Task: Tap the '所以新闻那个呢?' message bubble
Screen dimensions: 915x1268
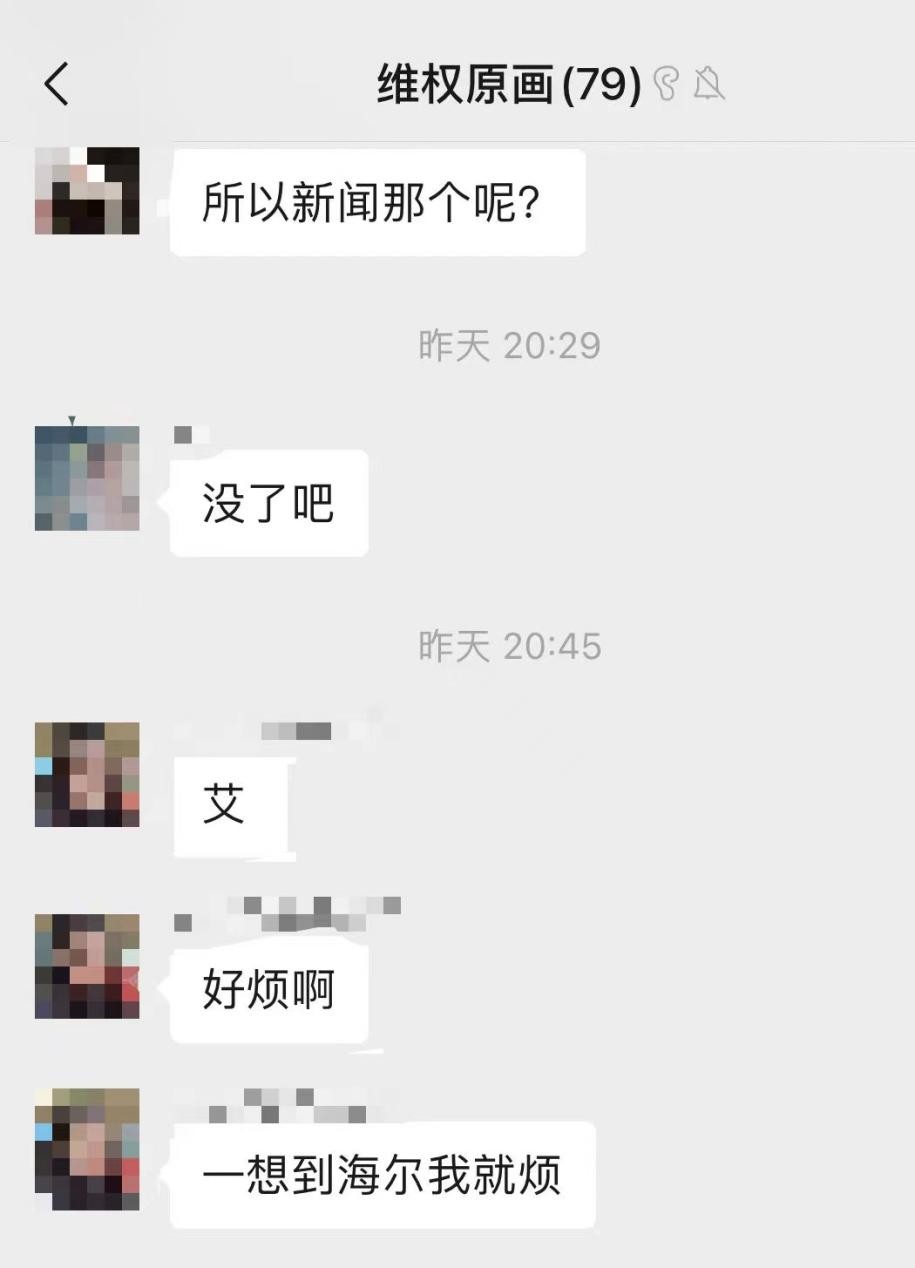Action: coord(378,201)
